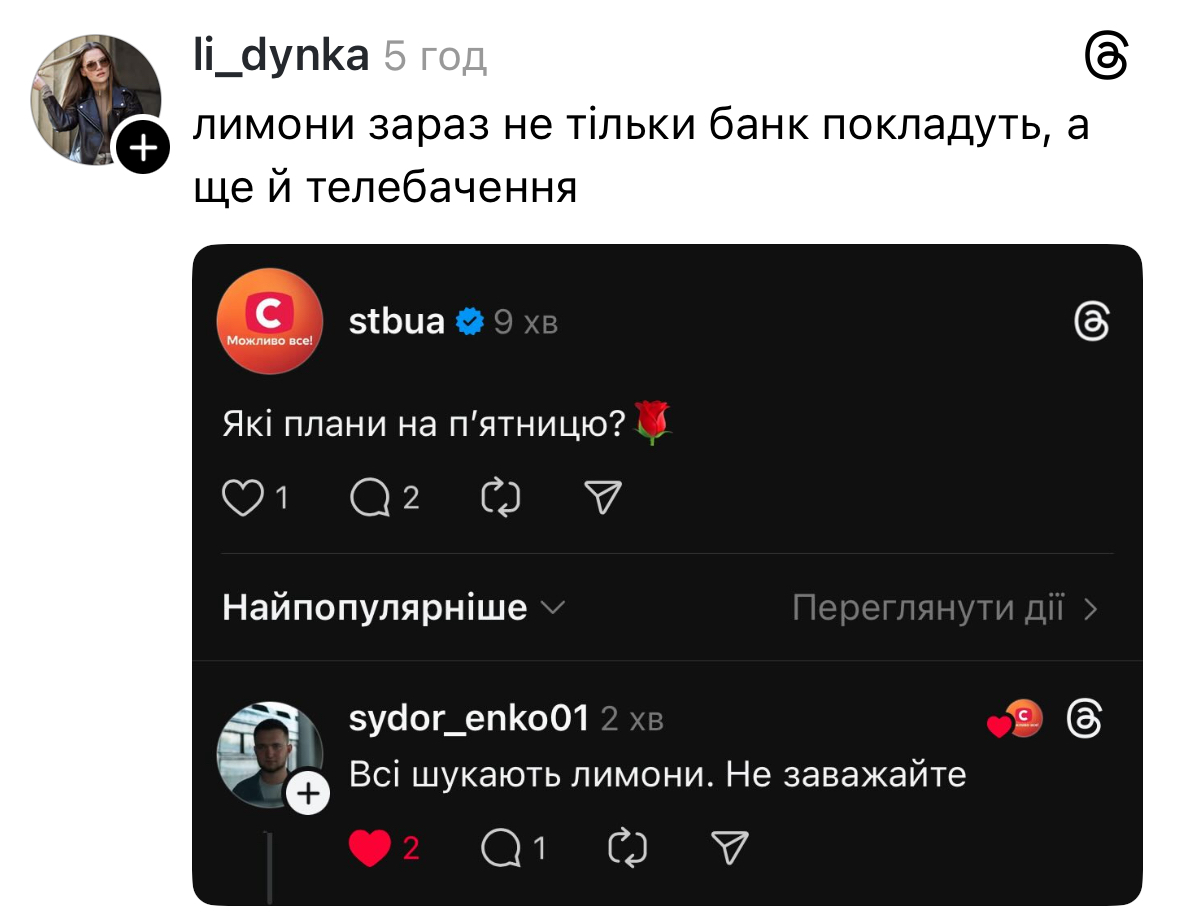
Task: Open the li_dynka username link
Action: coord(280,56)
